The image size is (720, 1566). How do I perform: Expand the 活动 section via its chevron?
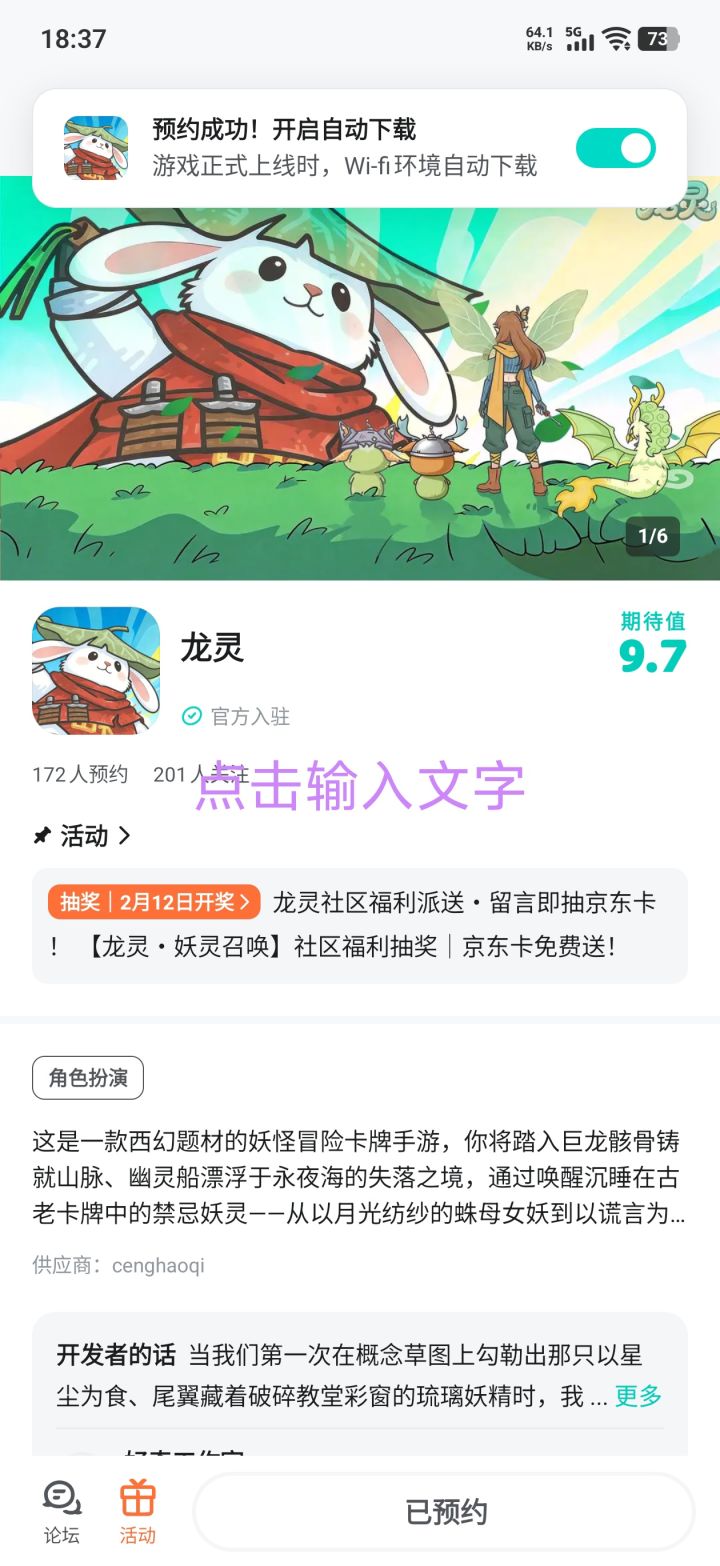[x=124, y=836]
